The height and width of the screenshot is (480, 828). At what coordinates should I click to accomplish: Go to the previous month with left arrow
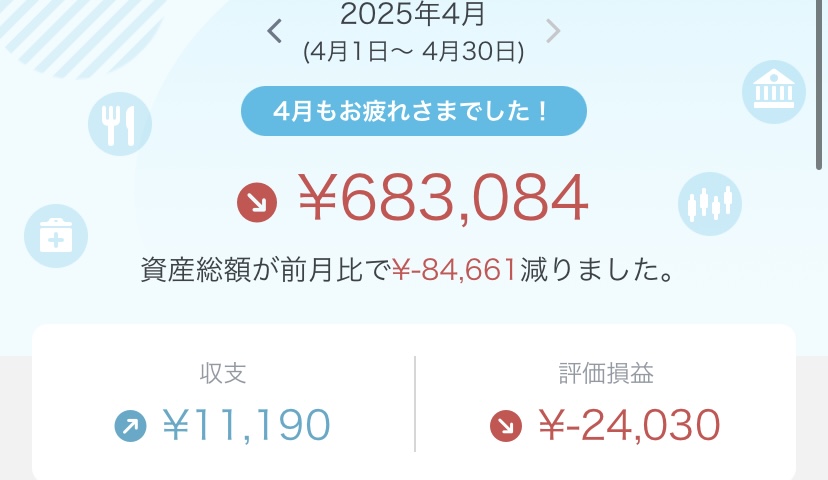coord(275,31)
